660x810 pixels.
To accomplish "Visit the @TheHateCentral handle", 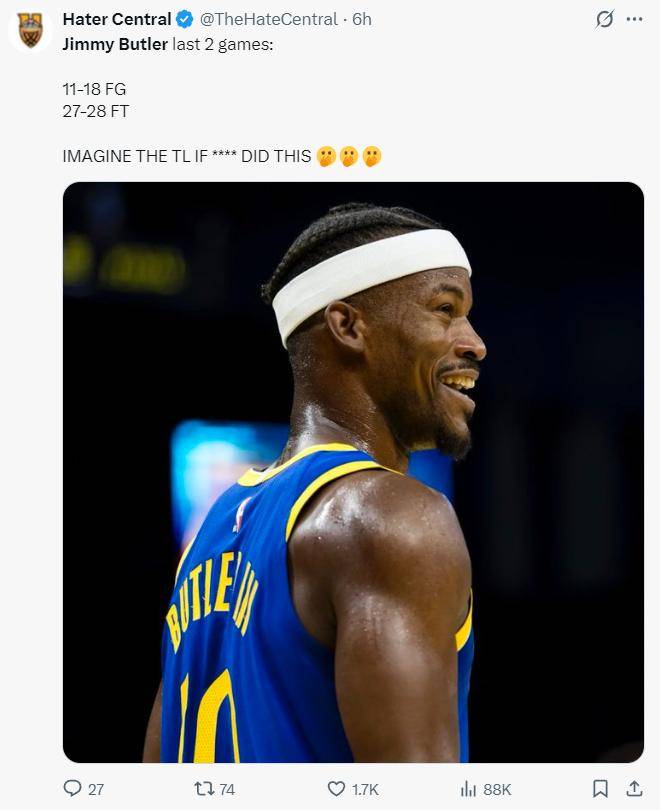I will tap(268, 19).
